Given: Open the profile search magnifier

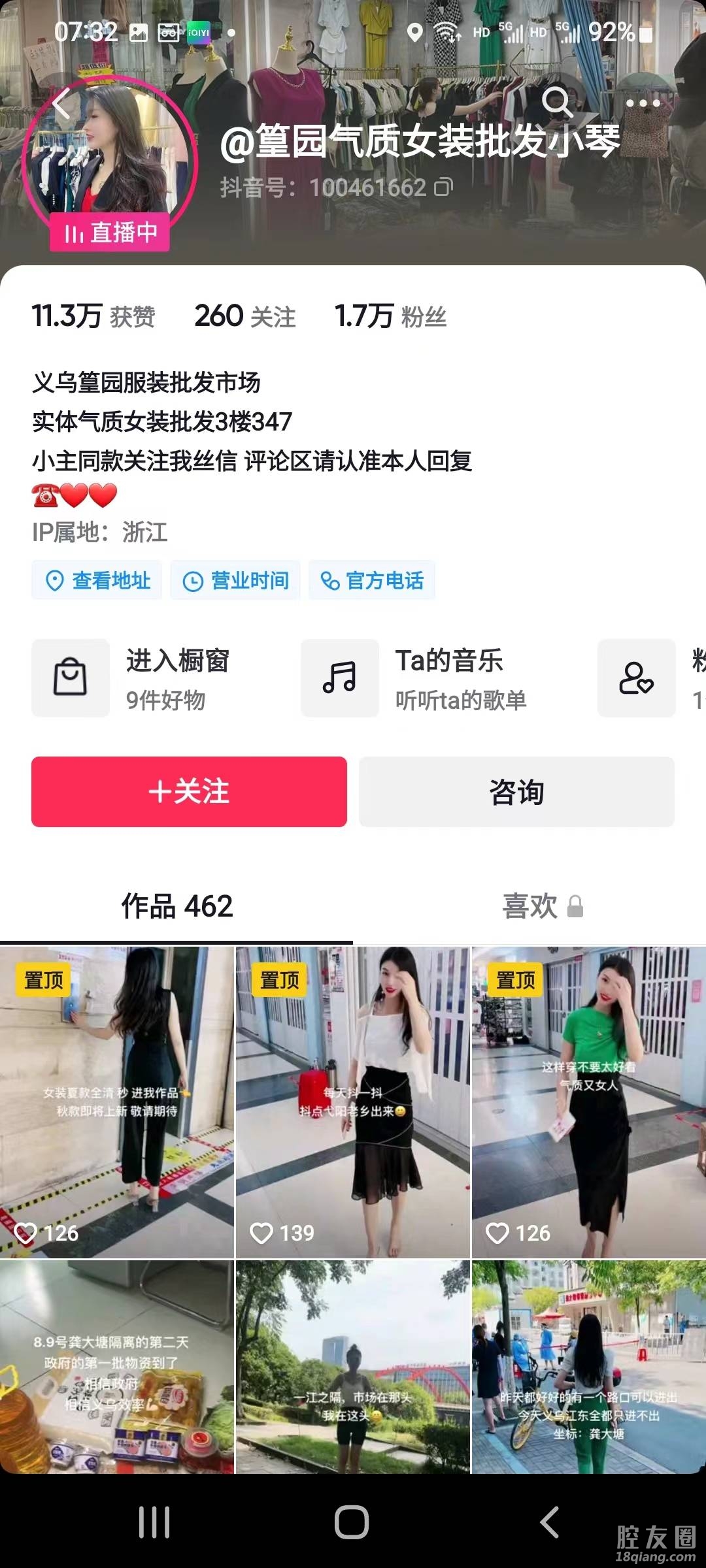Looking at the screenshot, I should coord(557,102).
